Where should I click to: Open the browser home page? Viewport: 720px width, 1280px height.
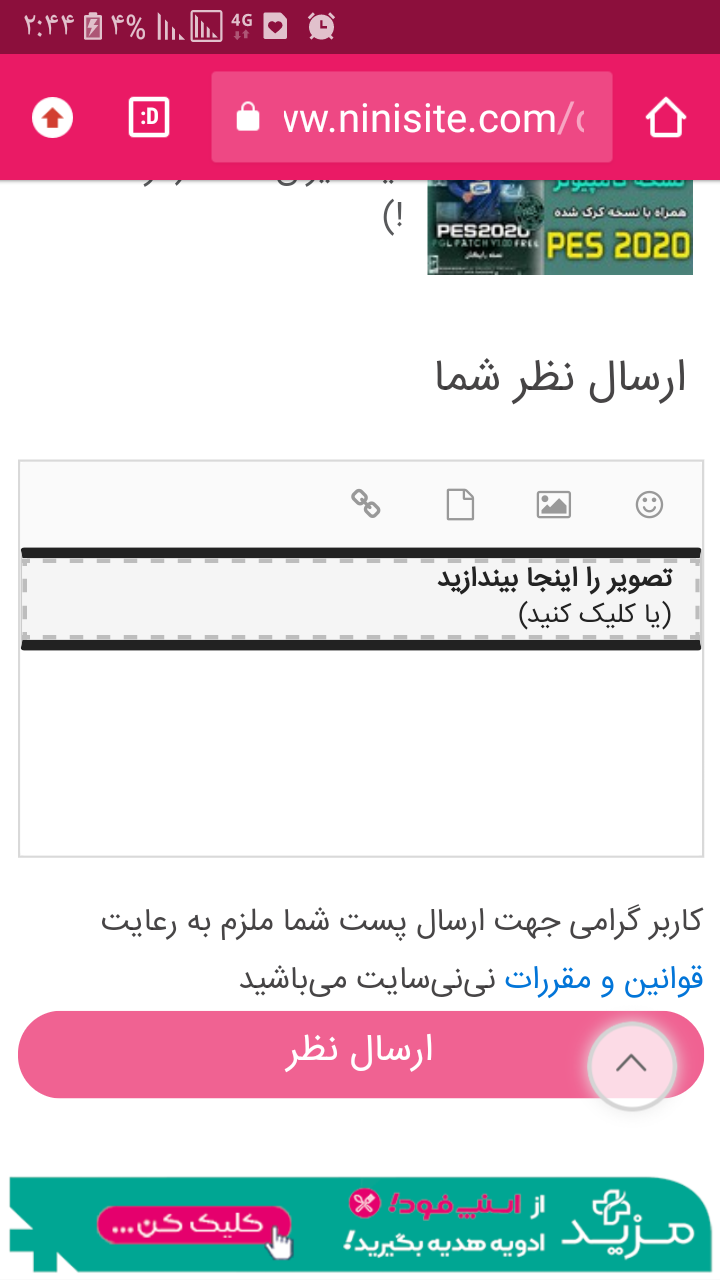click(666, 119)
